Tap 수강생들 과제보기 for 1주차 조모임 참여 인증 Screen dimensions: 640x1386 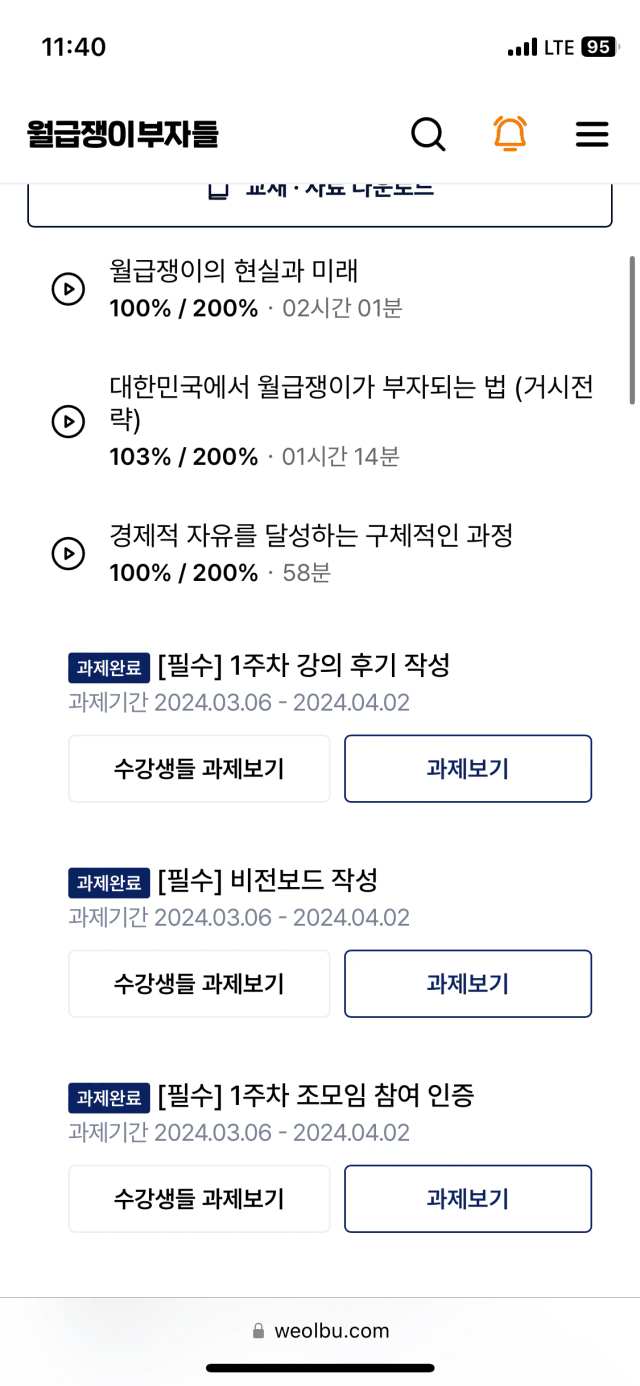point(199,1199)
